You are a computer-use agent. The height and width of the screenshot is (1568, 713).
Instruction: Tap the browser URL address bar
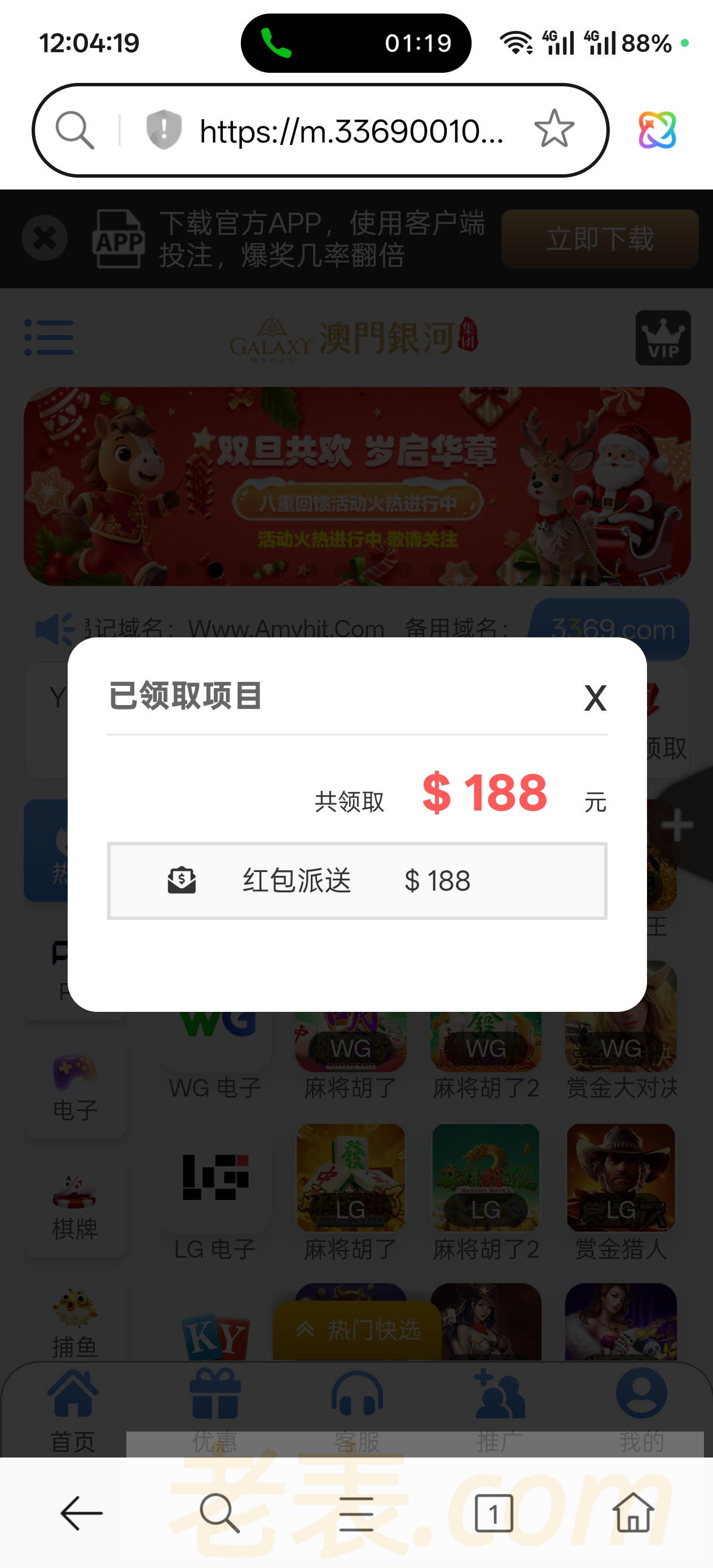tap(351, 131)
